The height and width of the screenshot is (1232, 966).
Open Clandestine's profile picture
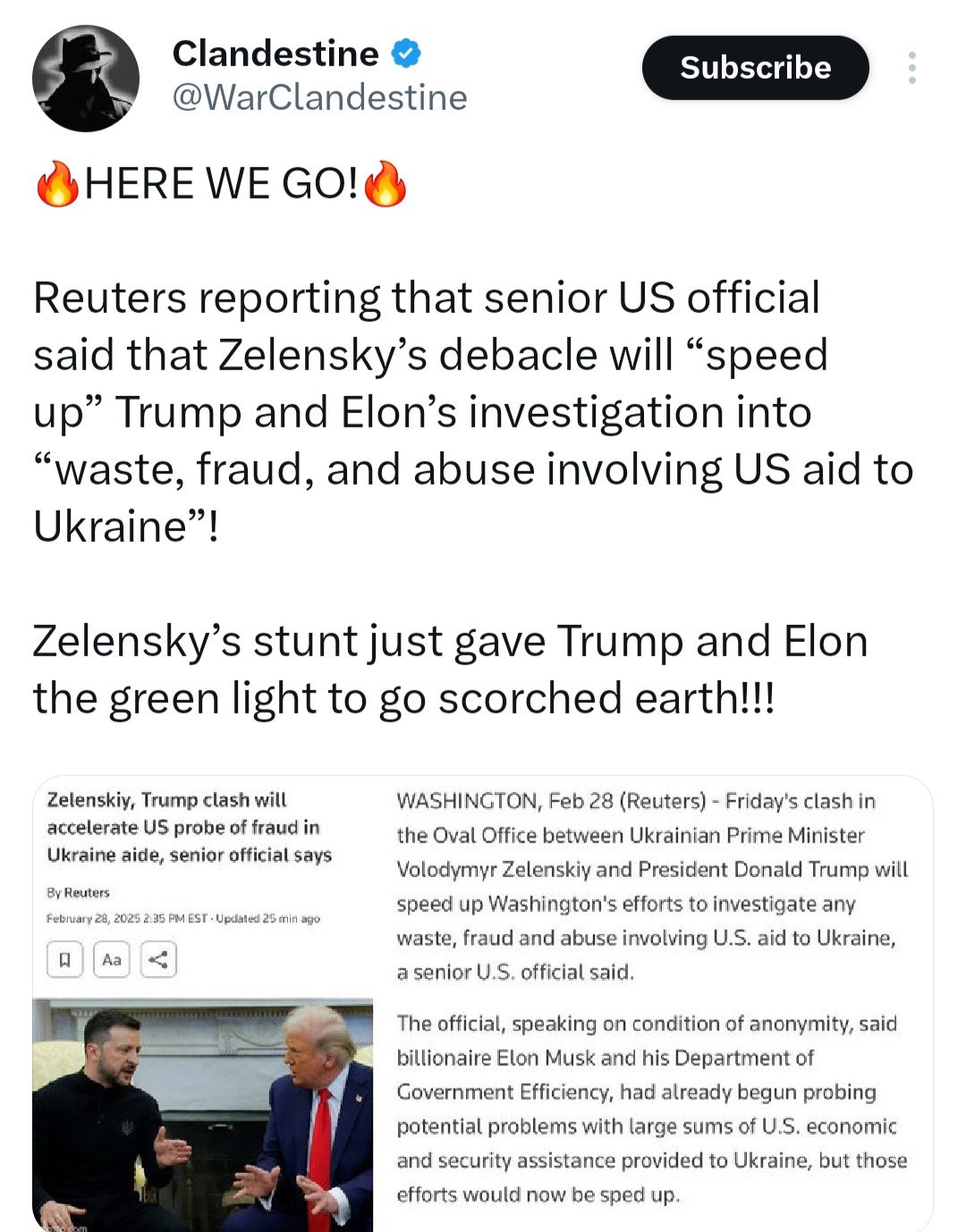click(86, 79)
